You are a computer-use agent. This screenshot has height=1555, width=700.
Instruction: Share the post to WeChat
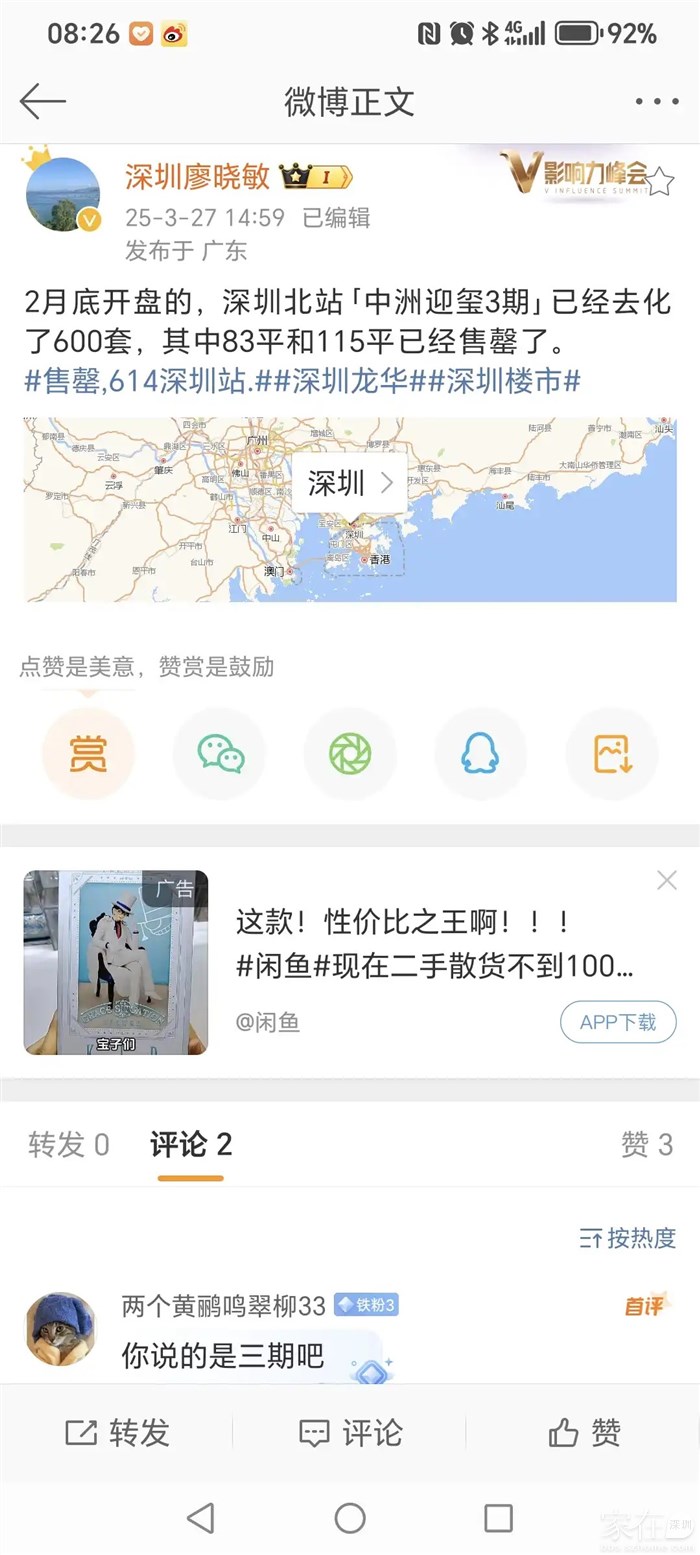pyautogui.click(x=220, y=754)
